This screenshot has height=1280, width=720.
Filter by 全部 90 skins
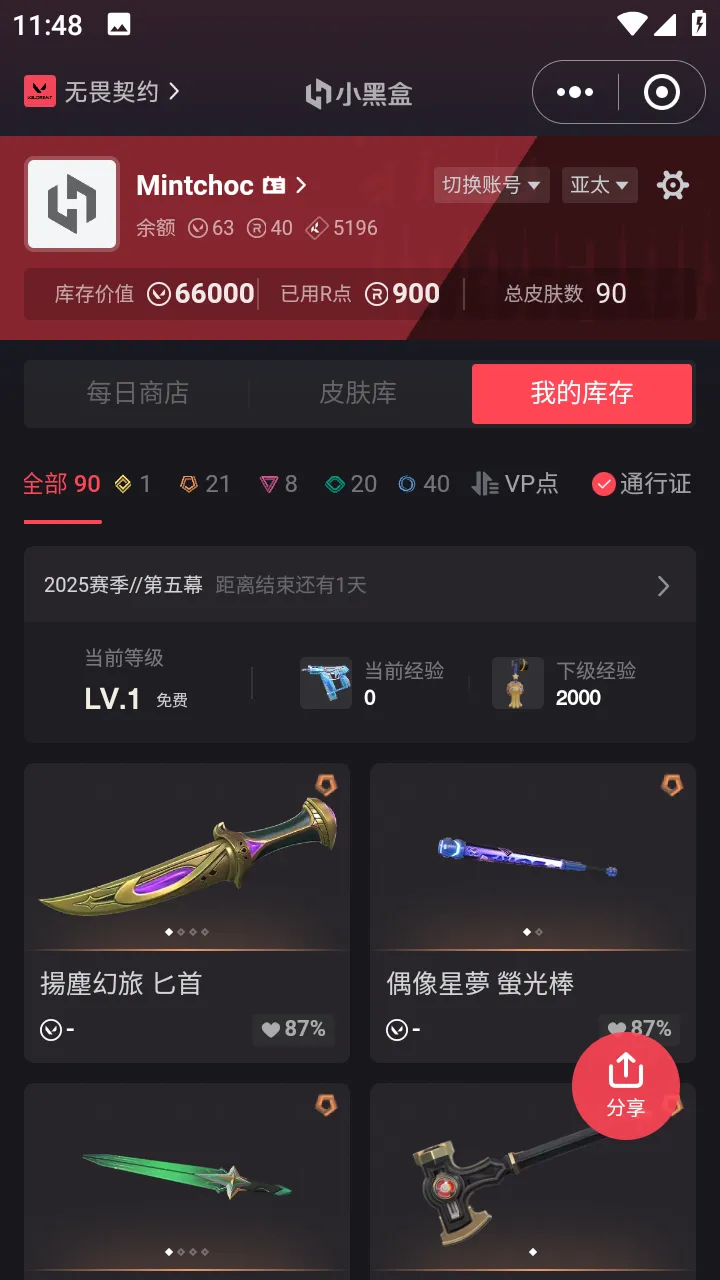pos(62,484)
